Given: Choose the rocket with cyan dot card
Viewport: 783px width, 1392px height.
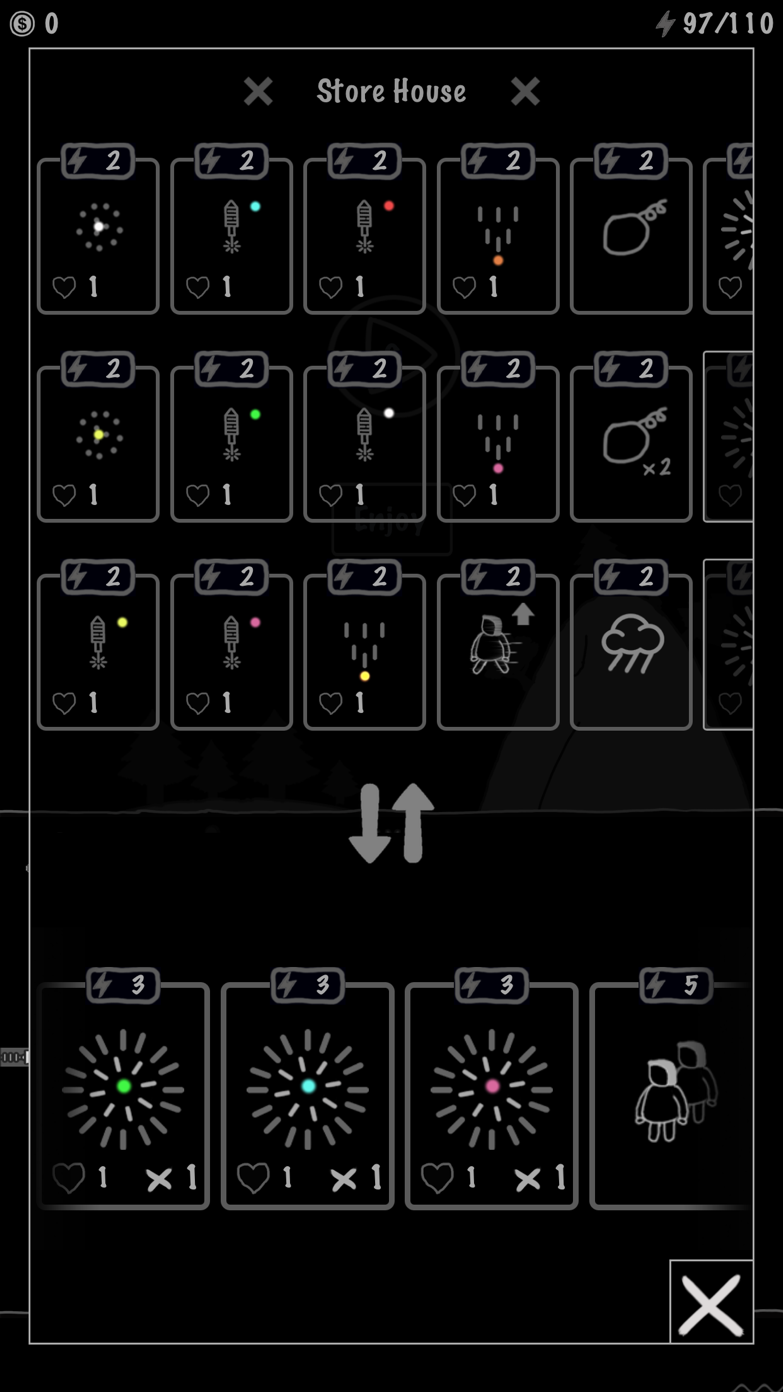Looking at the screenshot, I should (x=232, y=234).
